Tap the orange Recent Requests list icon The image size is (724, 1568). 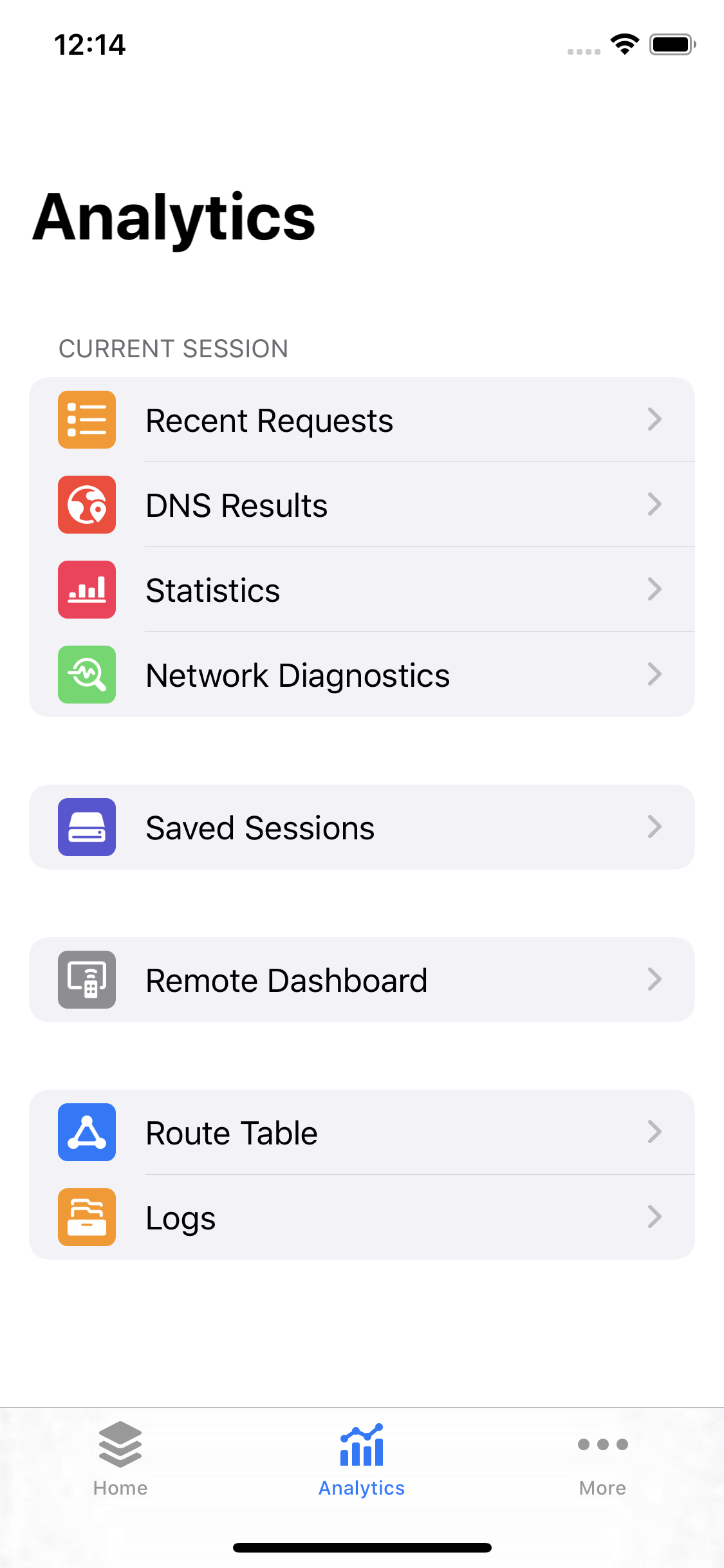point(86,419)
